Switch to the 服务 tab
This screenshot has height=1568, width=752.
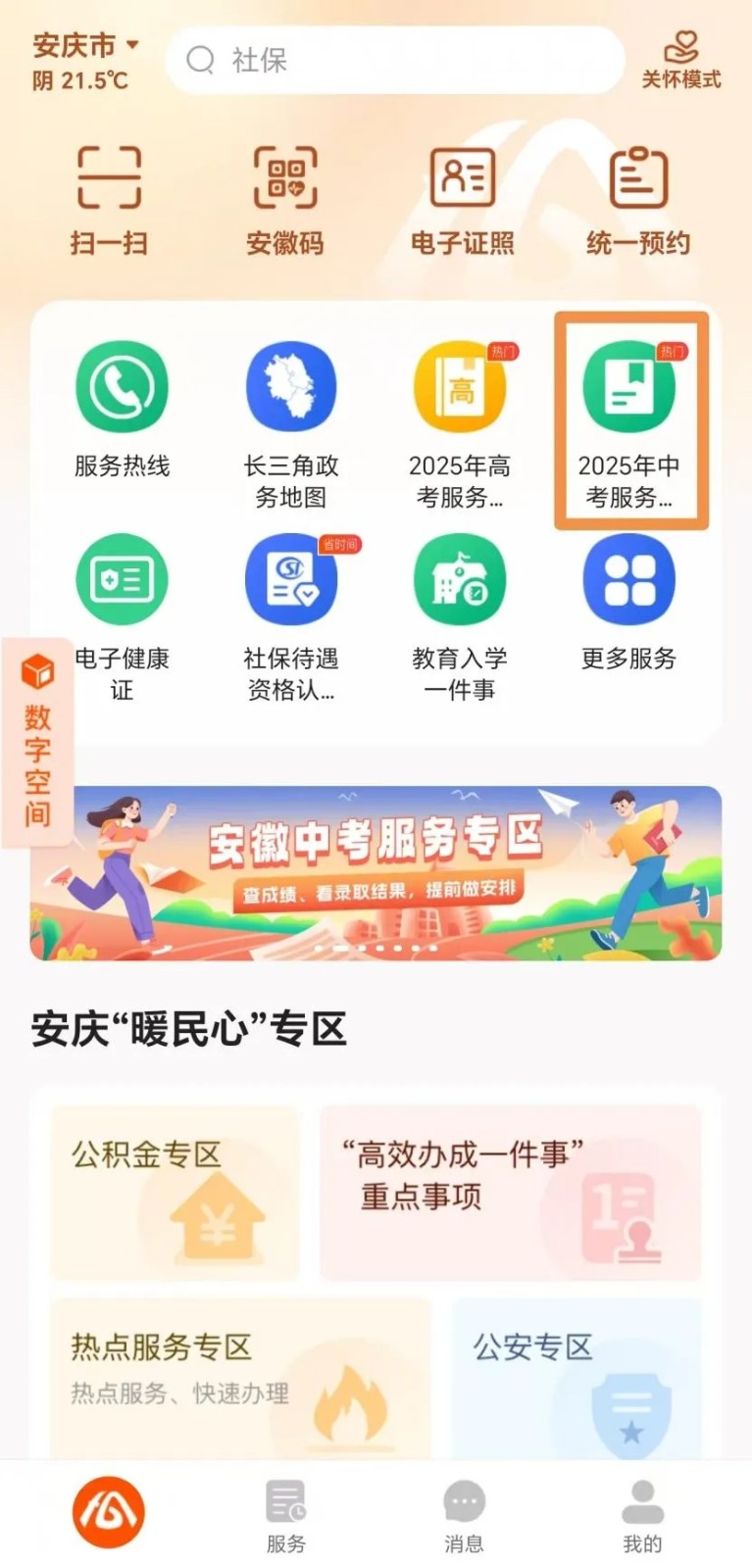(285, 1516)
